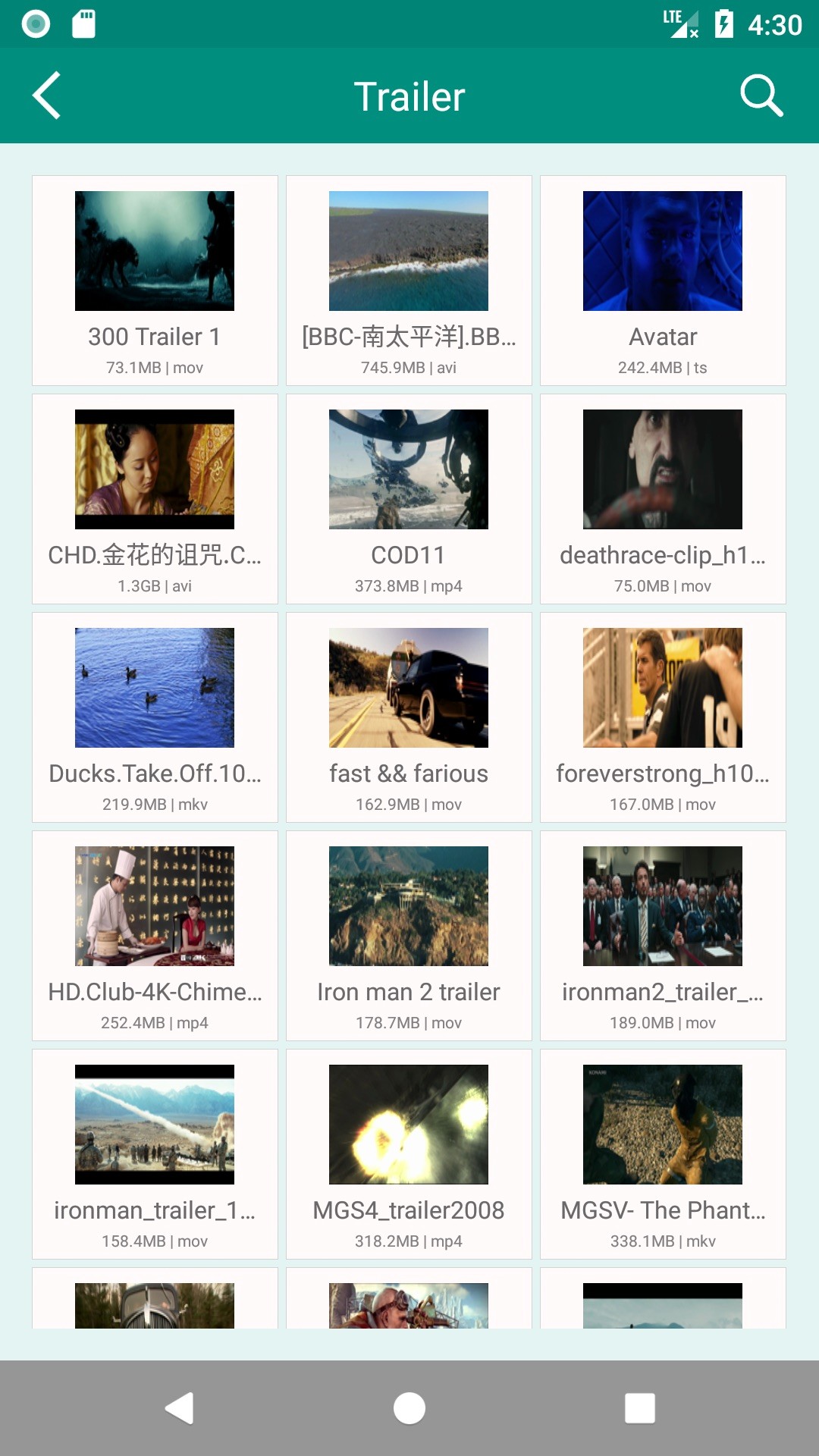
Task: Play the fast && farious video
Action: pyautogui.click(x=409, y=717)
